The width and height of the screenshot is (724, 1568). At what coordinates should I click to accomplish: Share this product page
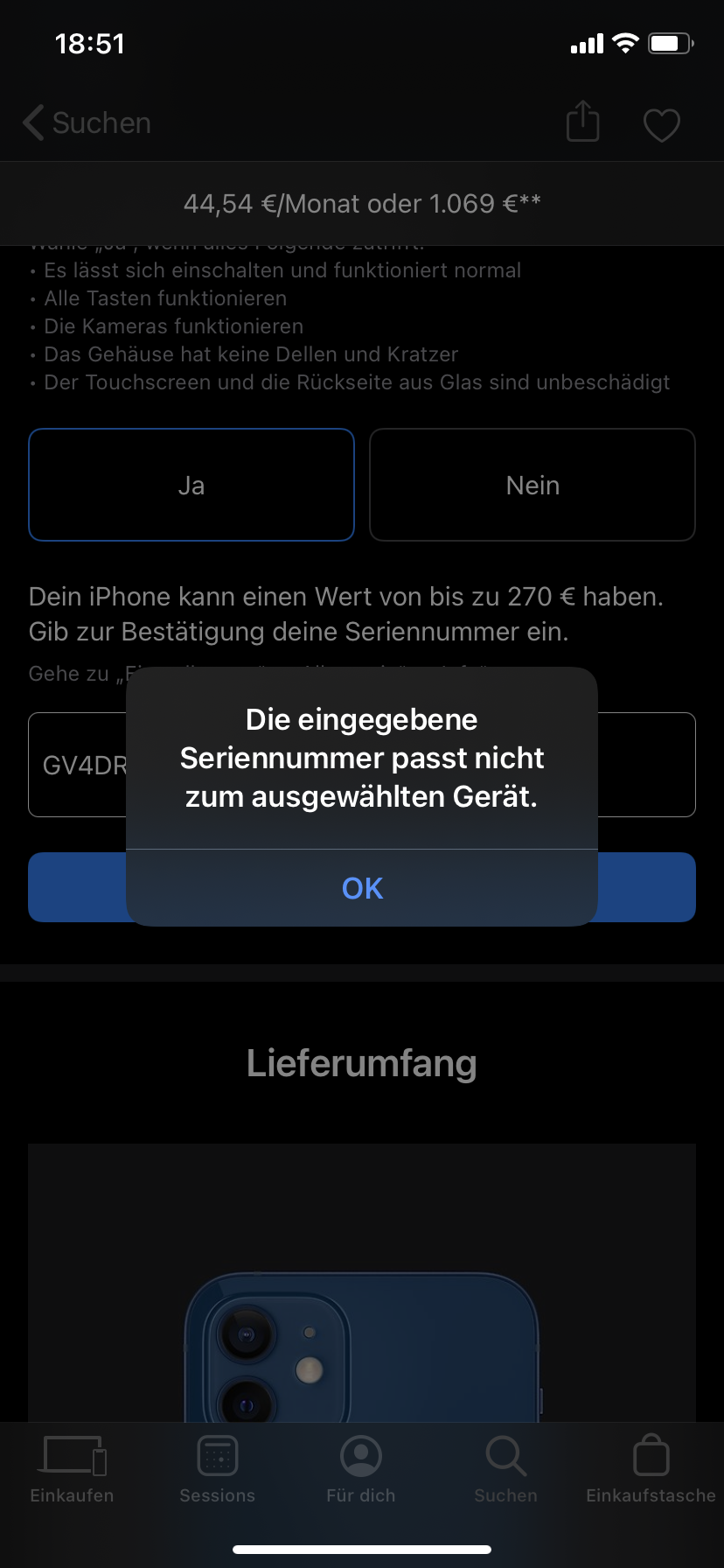[582, 122]
